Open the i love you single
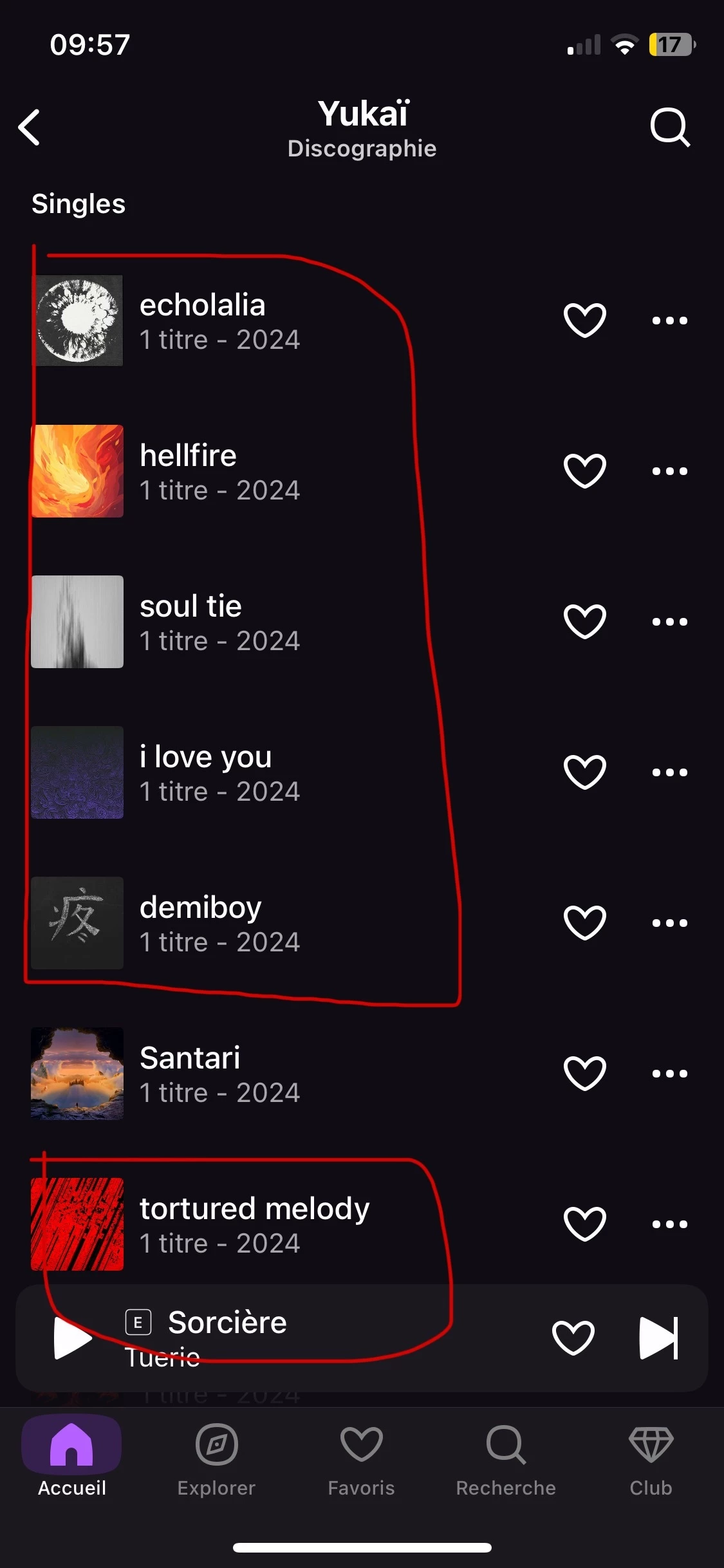The image size is (724, 1568). pos(206,772)
